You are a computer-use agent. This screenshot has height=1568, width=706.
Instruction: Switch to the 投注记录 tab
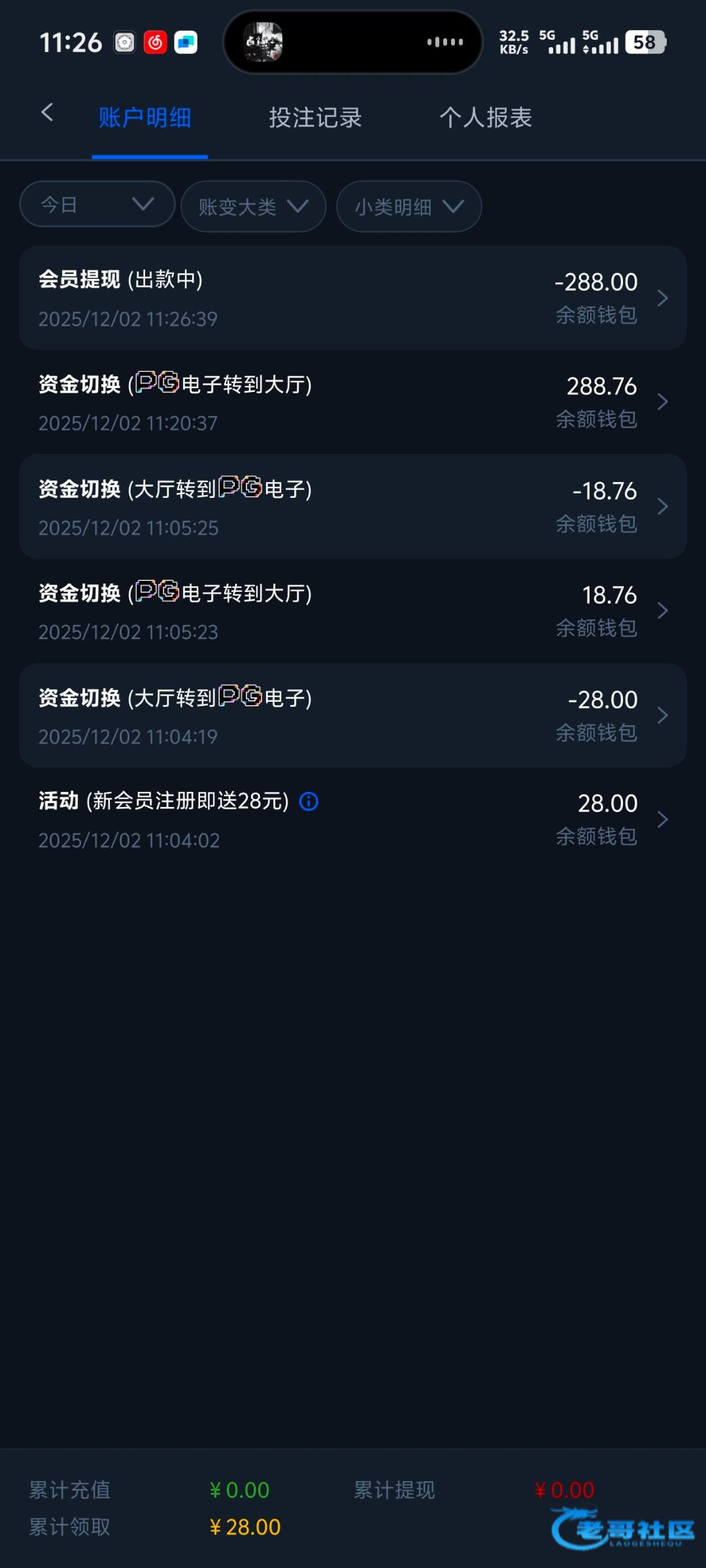[x=315, y=118]
